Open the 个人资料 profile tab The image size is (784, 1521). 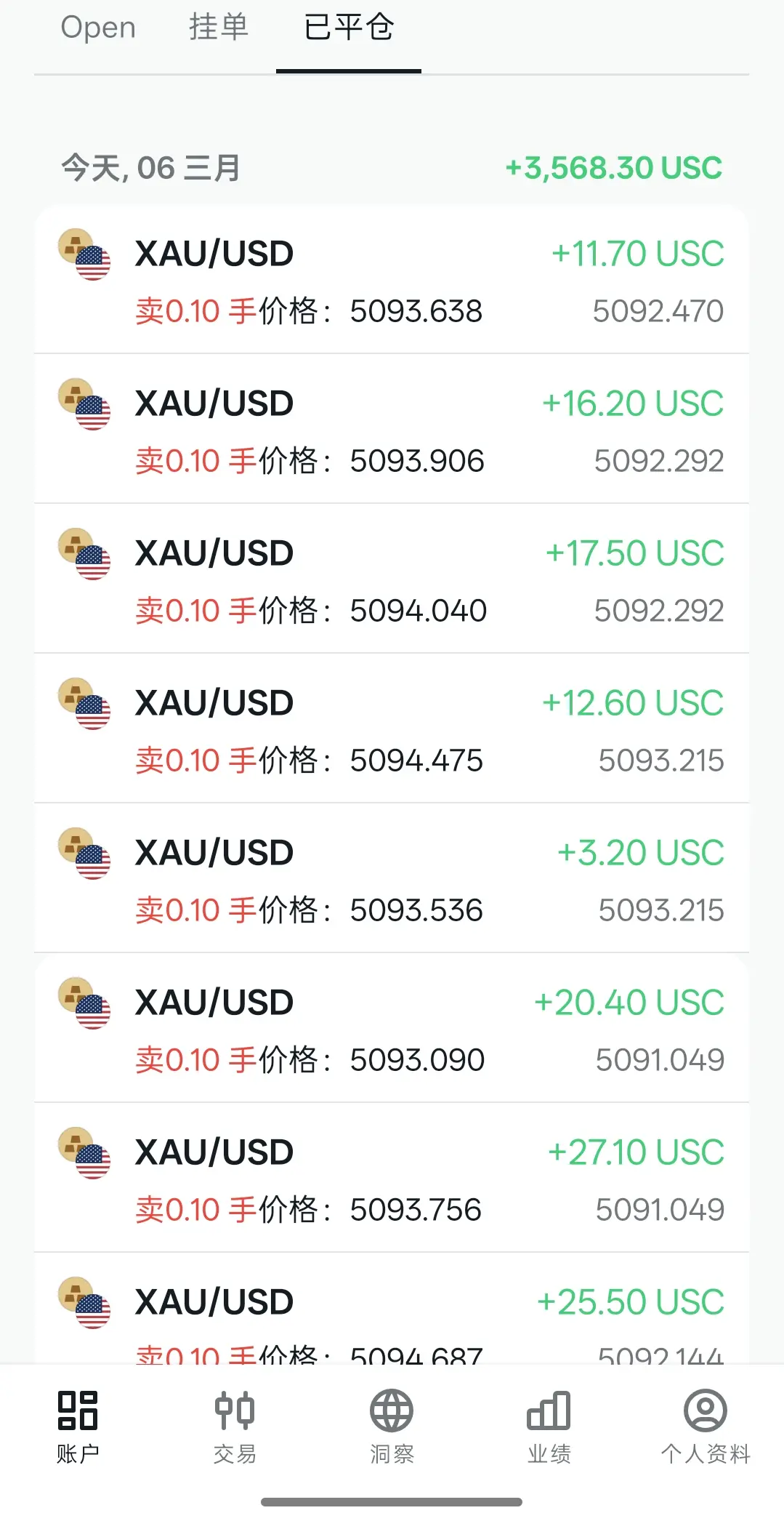[x=705, y=1426]
